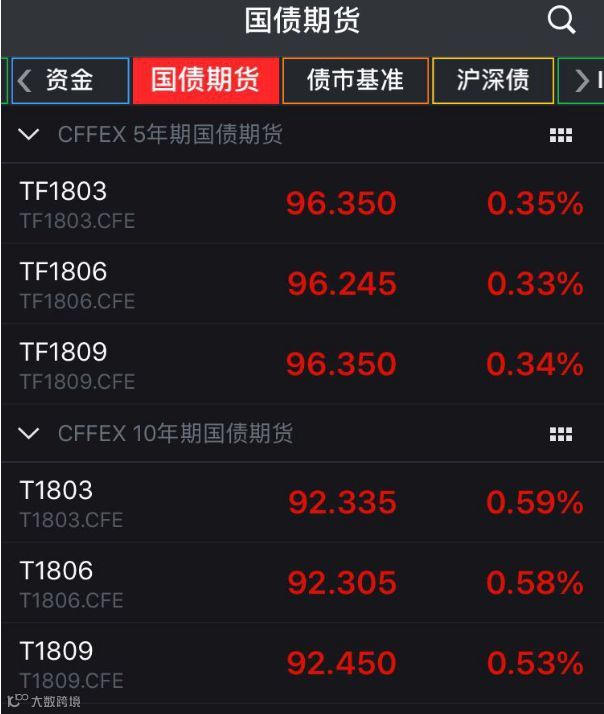
Task: Collapse the CFFEX 10年期国债期货 section
Action: point(30,434)
